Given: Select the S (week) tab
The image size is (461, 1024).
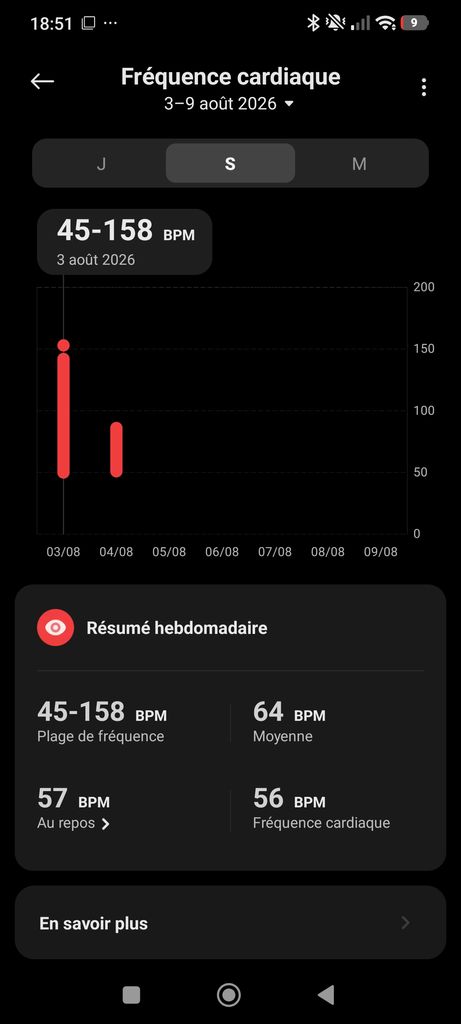Looking at the screenshot, I should click(230, 163).
